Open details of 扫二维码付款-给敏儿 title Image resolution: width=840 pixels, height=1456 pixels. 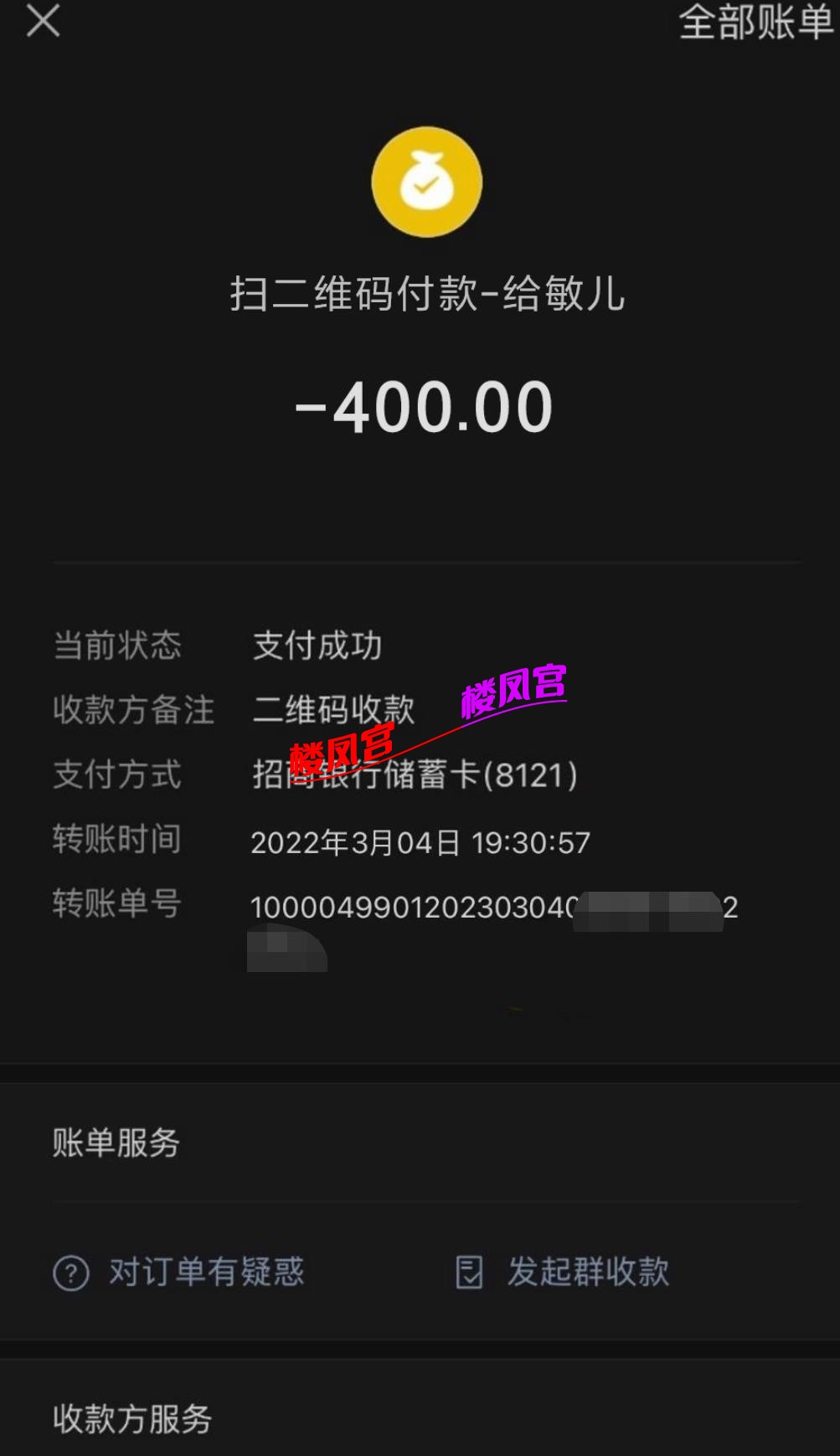coord(429,295)
